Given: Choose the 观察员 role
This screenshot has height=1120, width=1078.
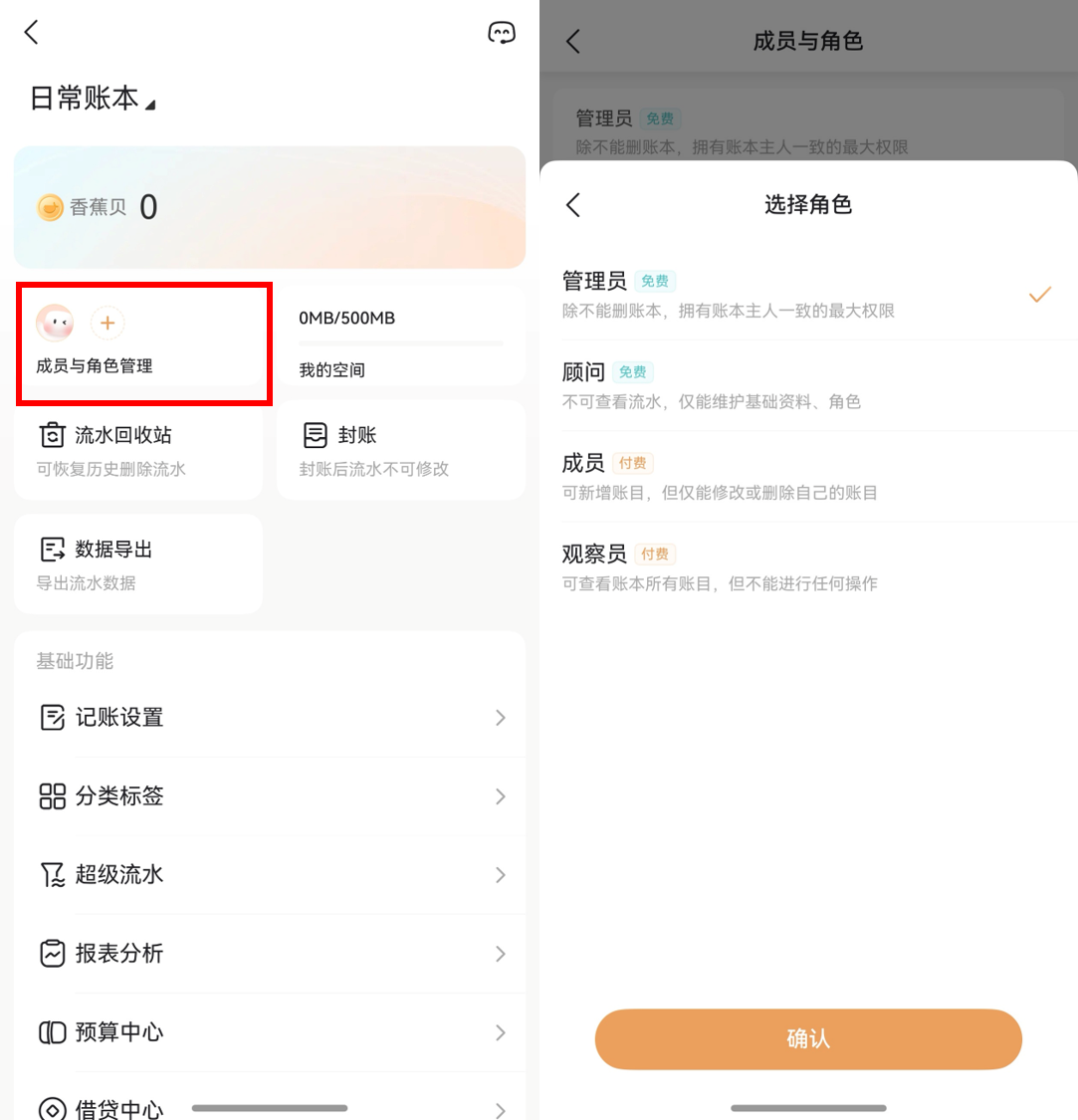Looking at the screenshot, I should (x=807, y=566).
